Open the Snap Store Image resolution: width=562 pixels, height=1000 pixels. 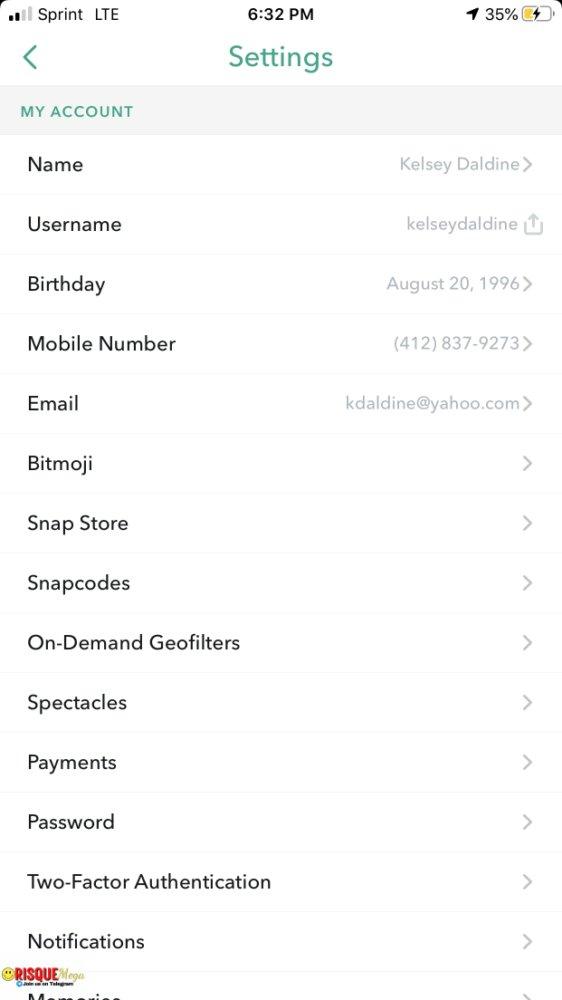coord(281,523)
